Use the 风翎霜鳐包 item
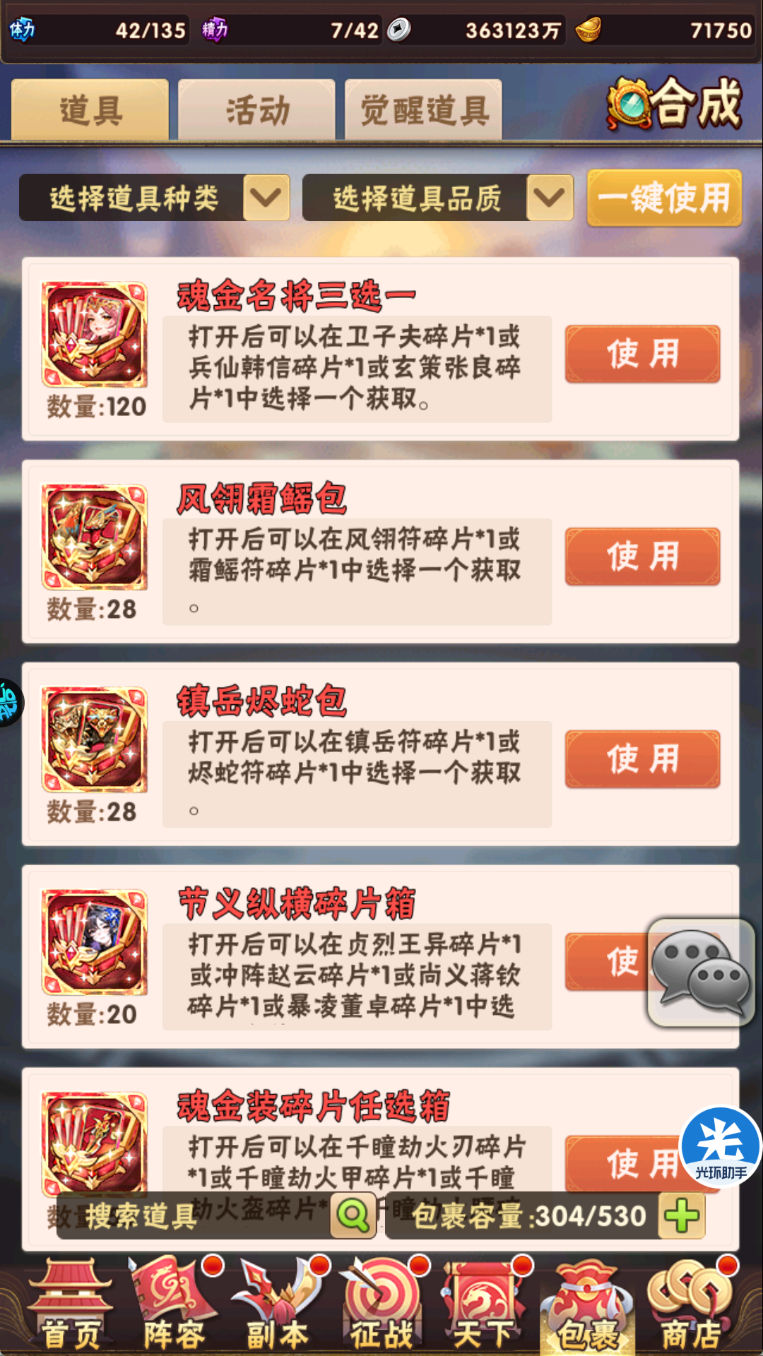763x1356 pixels. click(642, 556)
